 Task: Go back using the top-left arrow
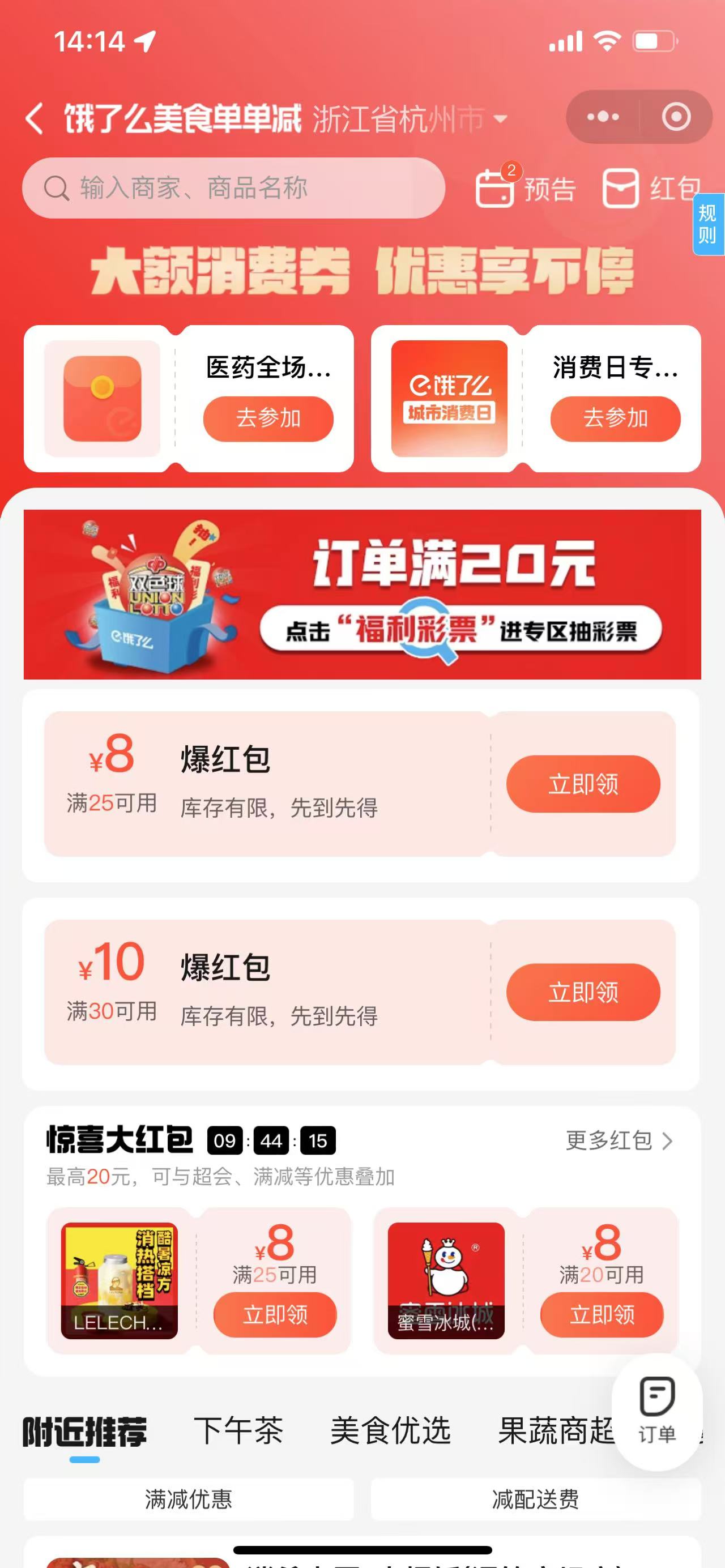[x=35, y=117]
